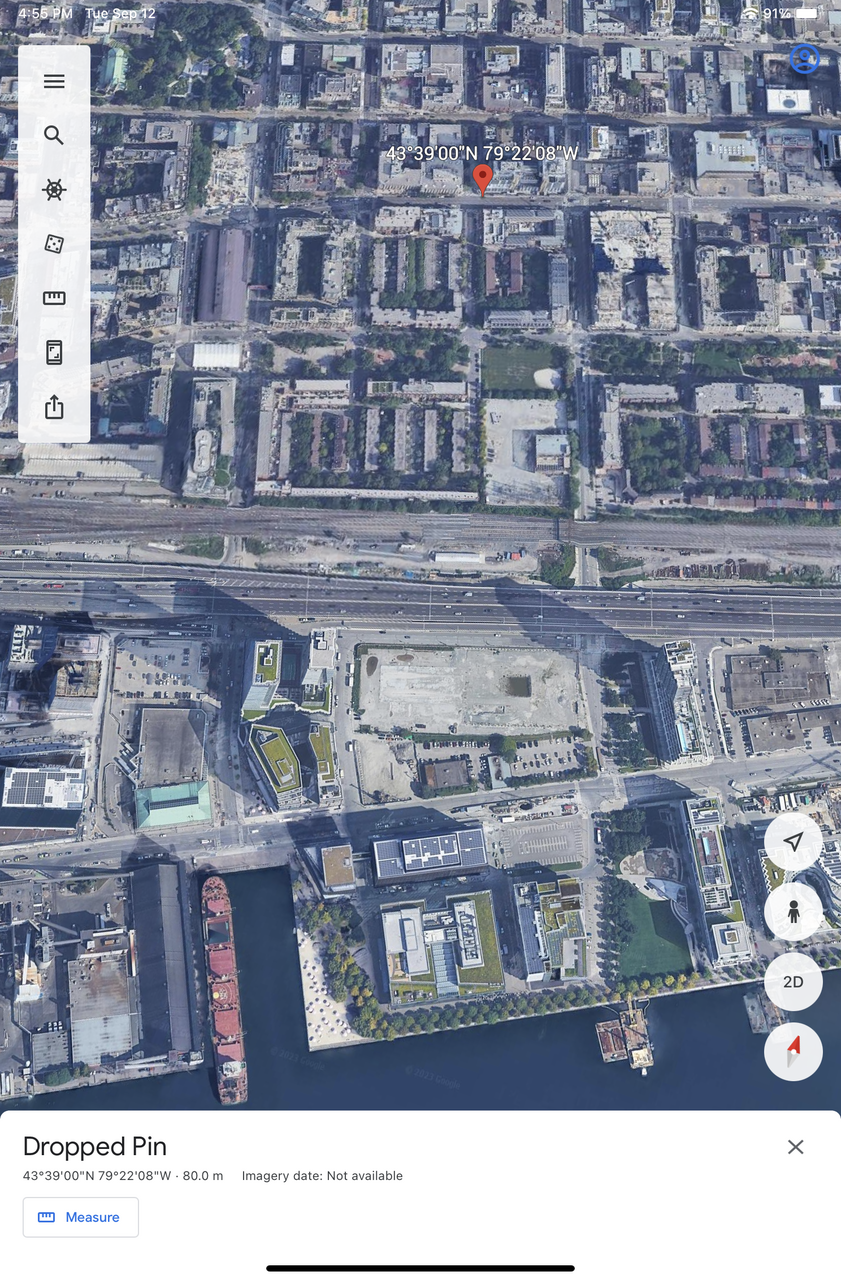The width and height of the screenshot is (841, 1280).
Task: Select the red dropped pin marker
Action: (483, 179)
